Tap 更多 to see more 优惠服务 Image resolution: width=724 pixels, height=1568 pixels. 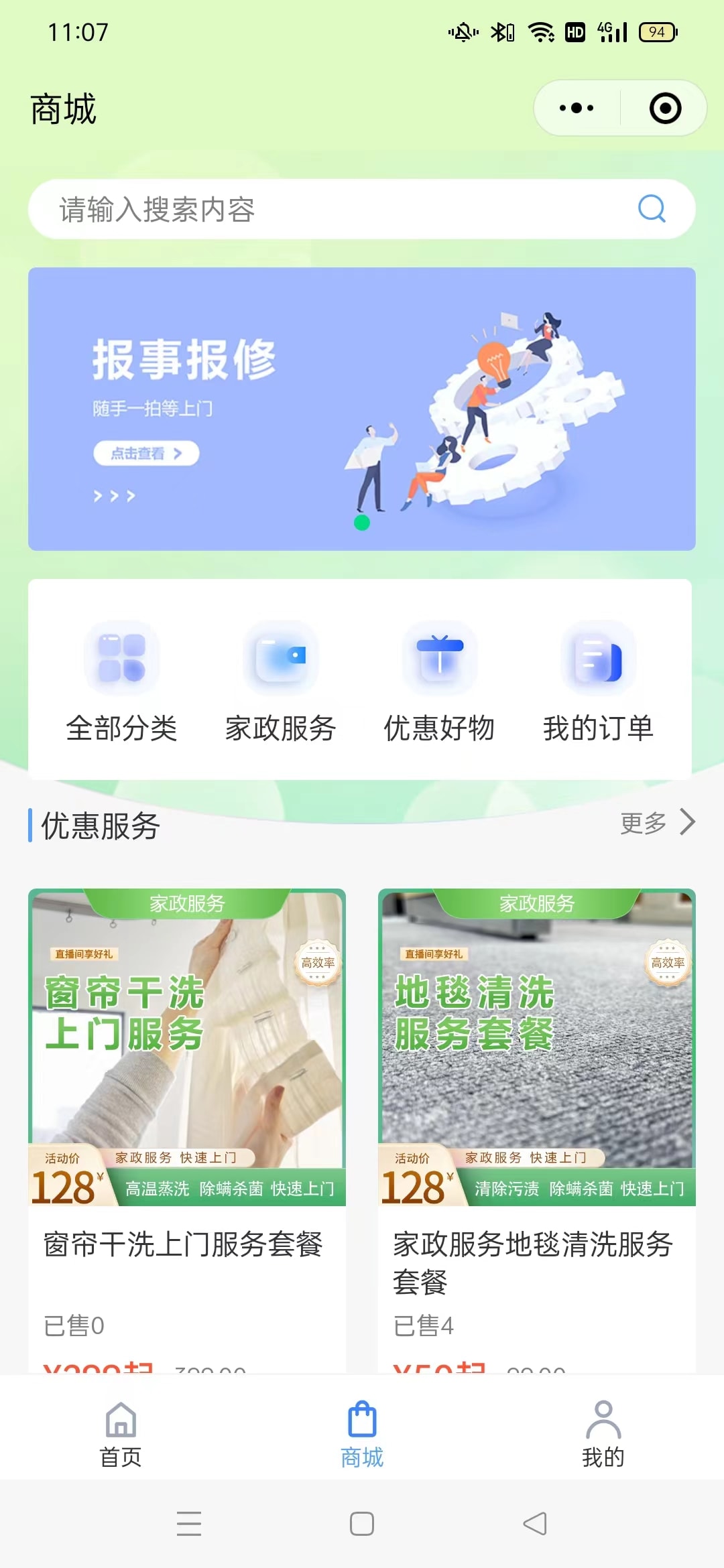657,823
